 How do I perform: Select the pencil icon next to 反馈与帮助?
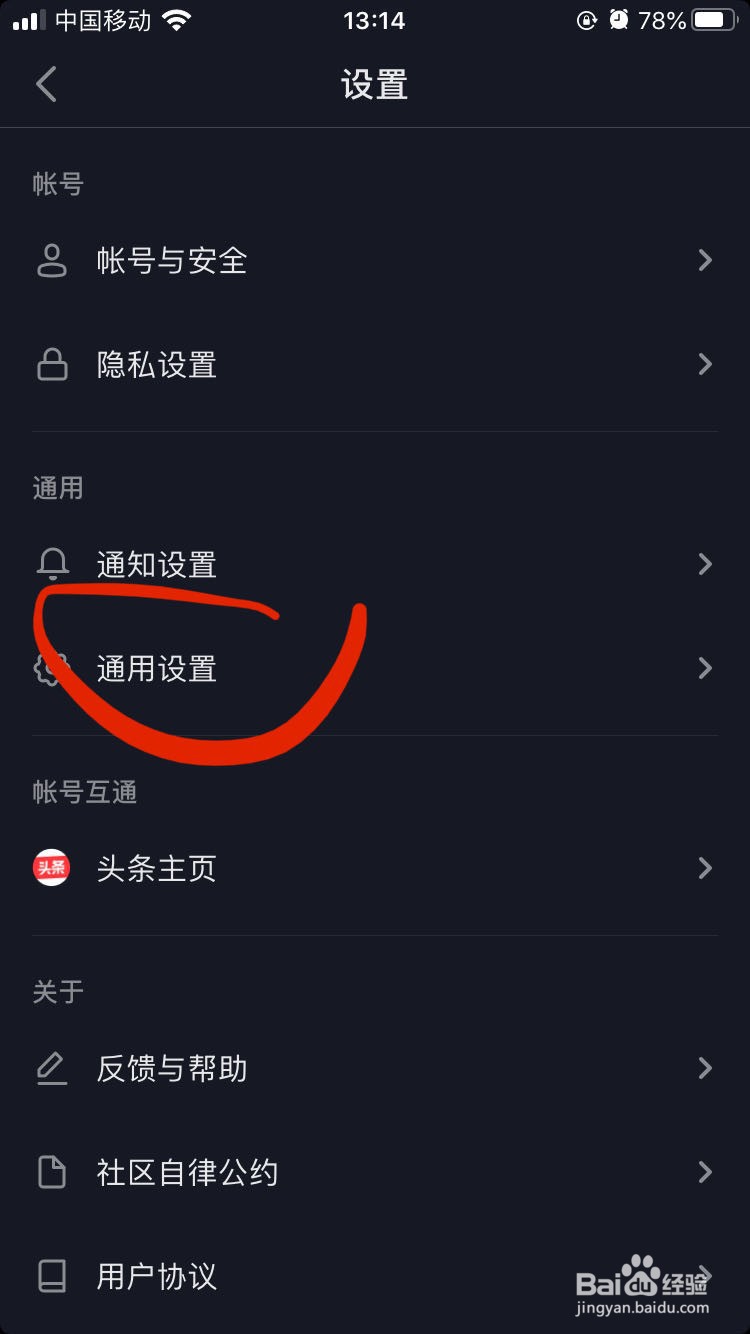(52, 1068)
